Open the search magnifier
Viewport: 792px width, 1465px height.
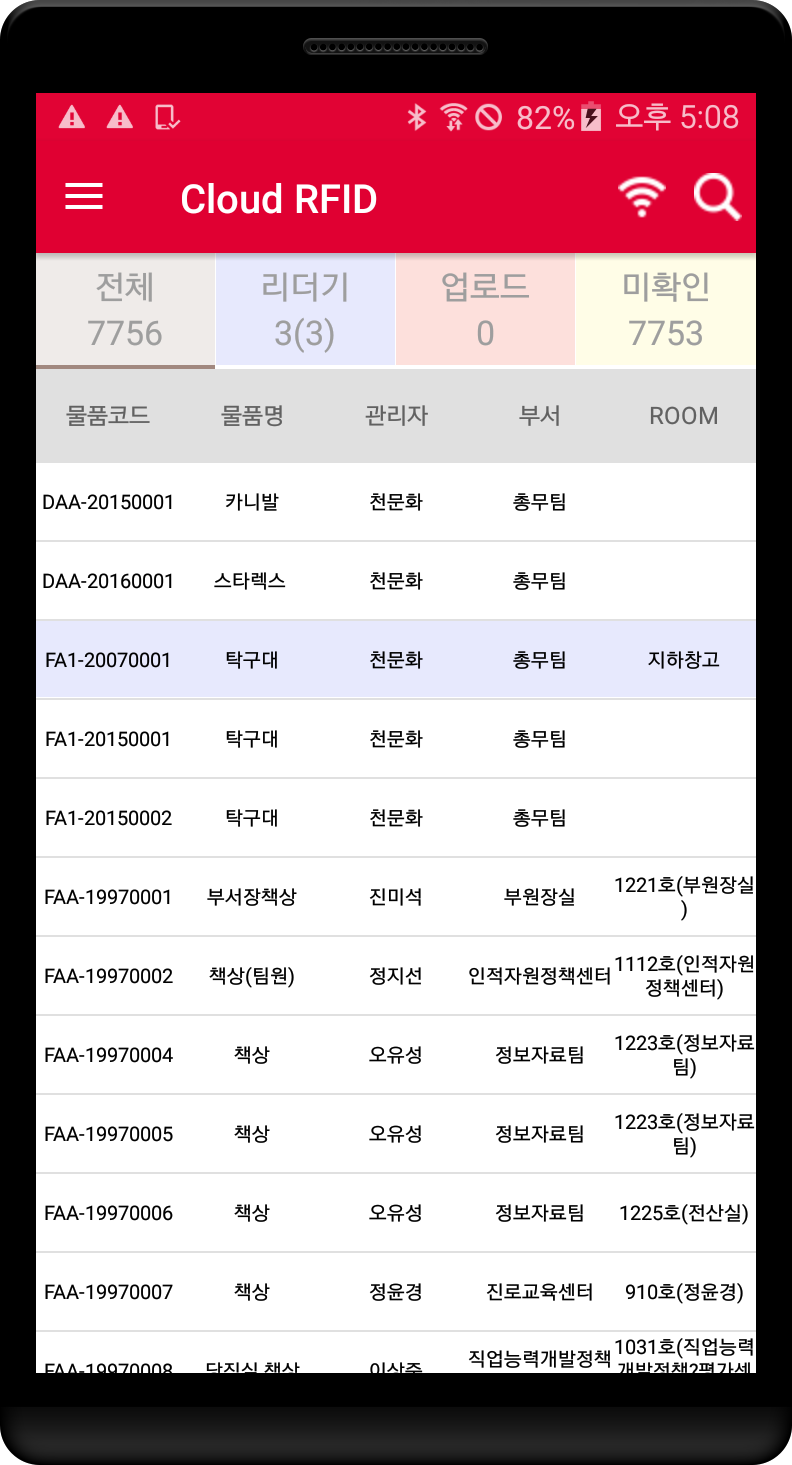coord(717,197)
